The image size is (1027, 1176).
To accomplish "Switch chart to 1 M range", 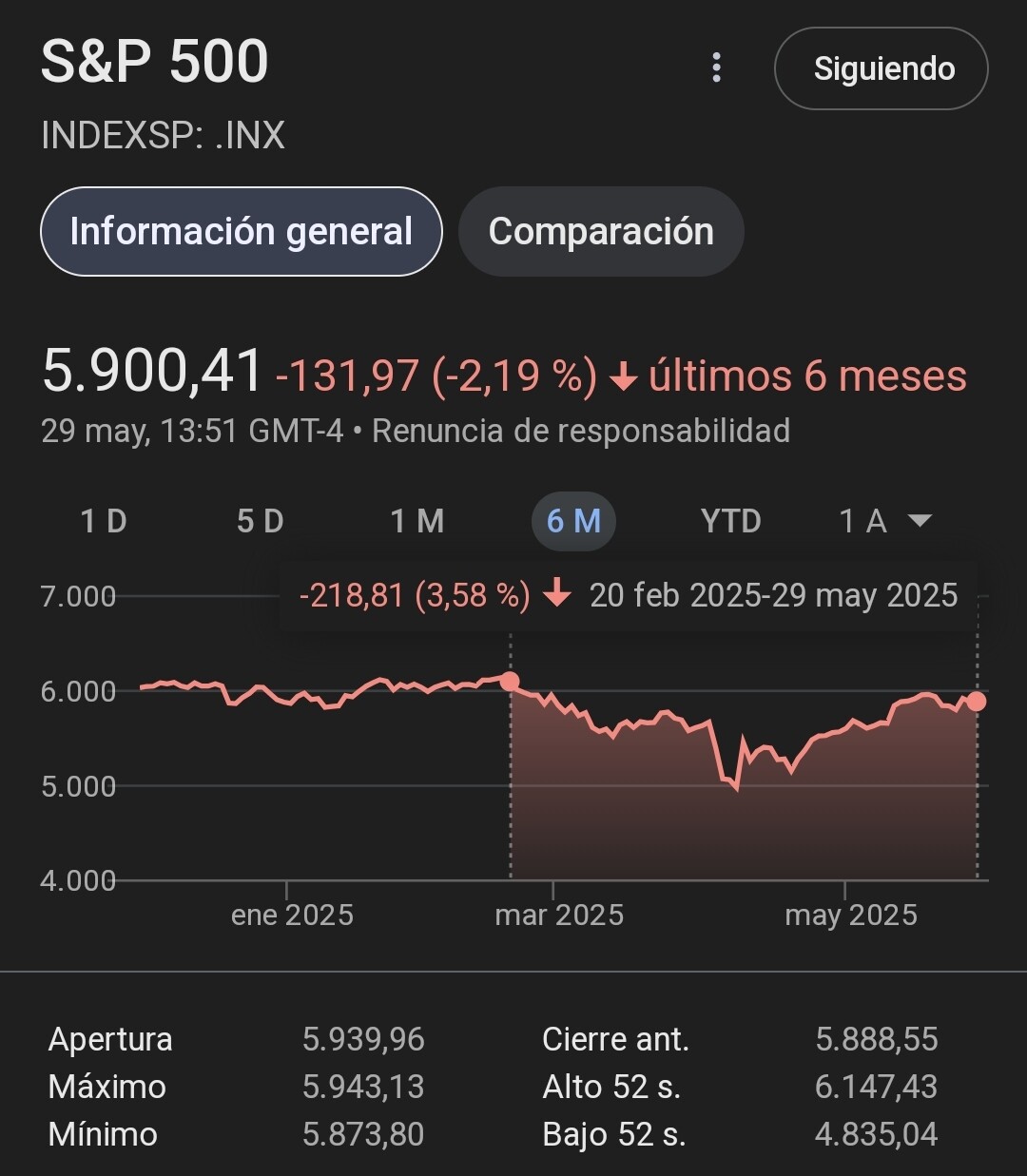I will pos(417,521).
